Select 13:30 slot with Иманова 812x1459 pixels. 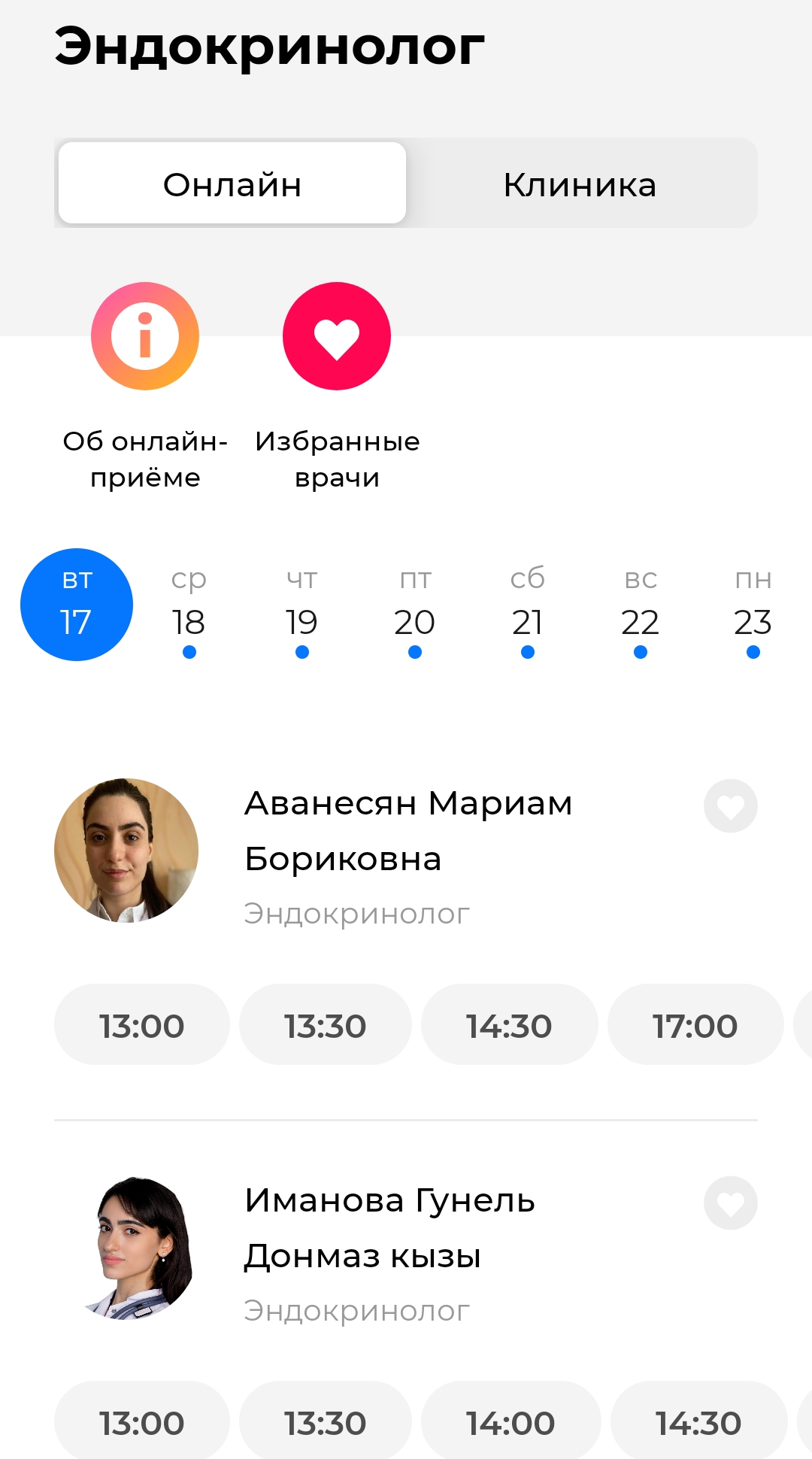pos(325,1422)
